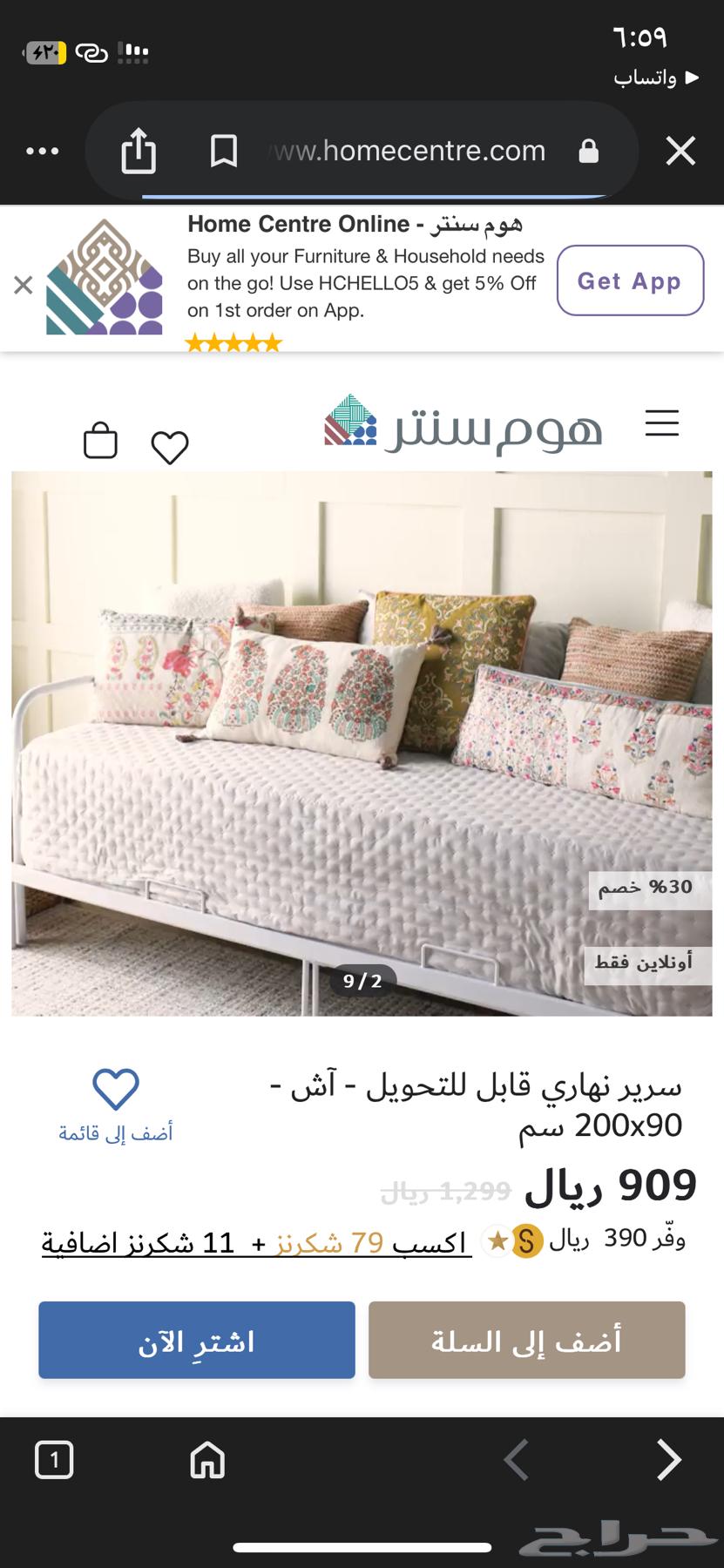724x1568 pixels.
Task: Tap the Get App button
Action: click(x=629, y=280)
